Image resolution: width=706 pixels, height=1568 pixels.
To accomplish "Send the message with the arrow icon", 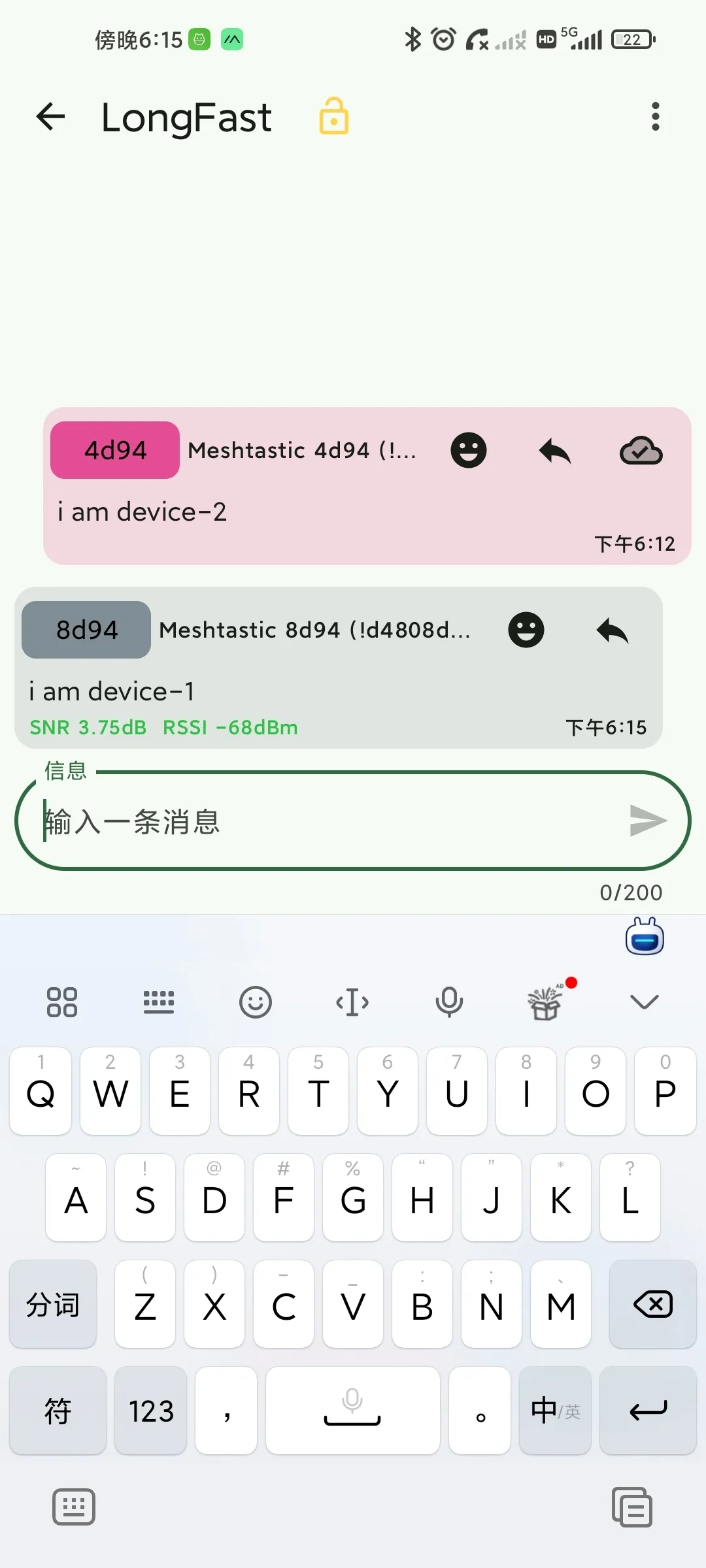I will [x=647, y=821].
